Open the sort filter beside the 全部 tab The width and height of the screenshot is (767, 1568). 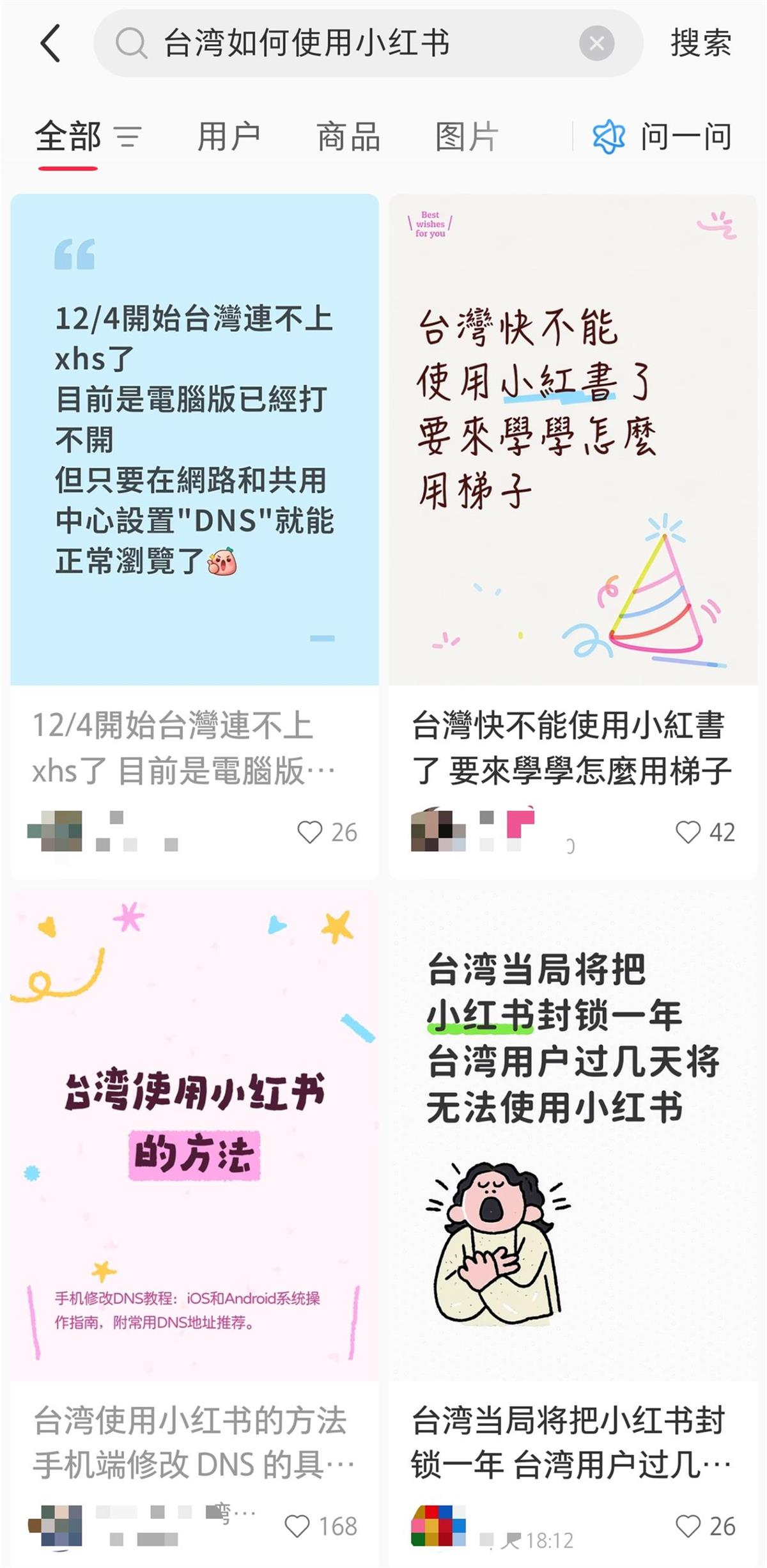(132, 137)
